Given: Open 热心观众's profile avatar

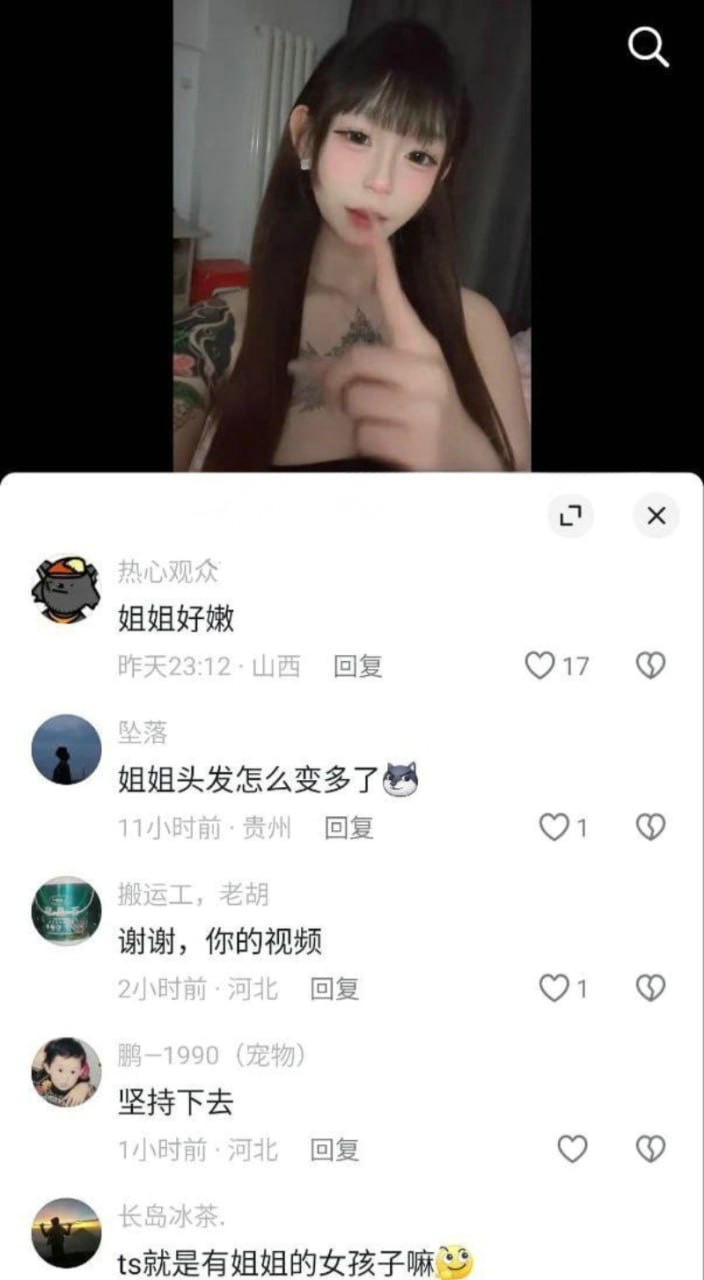Looking at the screenshot, I should tap(66, 588).
